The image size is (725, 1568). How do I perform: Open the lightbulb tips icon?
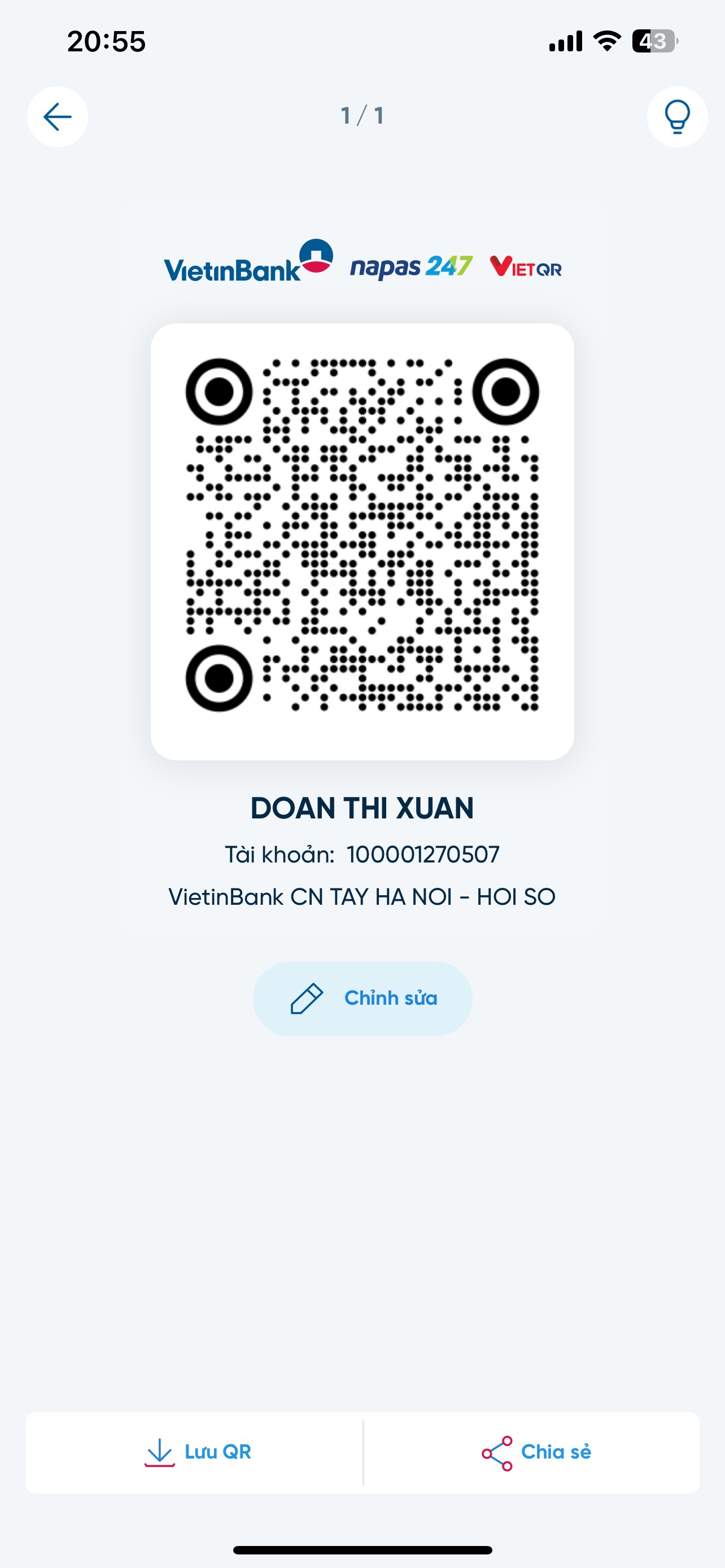677,116
